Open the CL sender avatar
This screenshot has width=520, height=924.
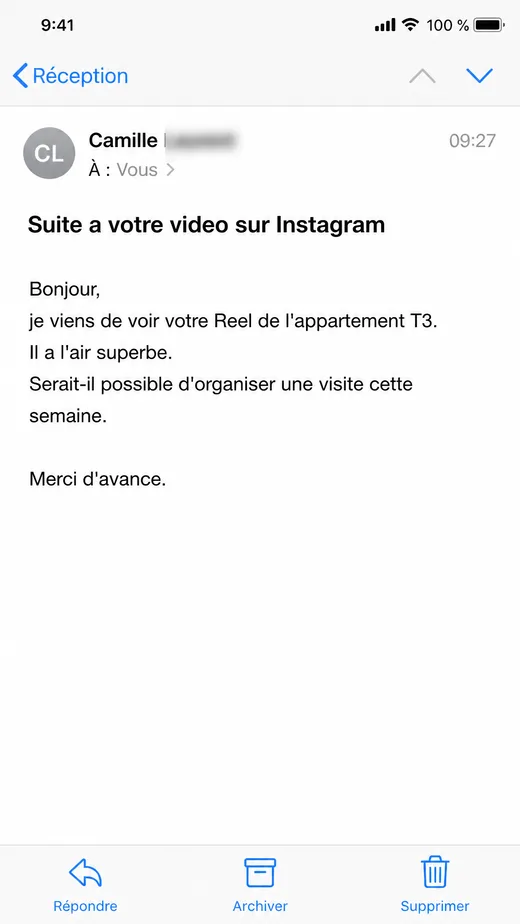point(49,153)
